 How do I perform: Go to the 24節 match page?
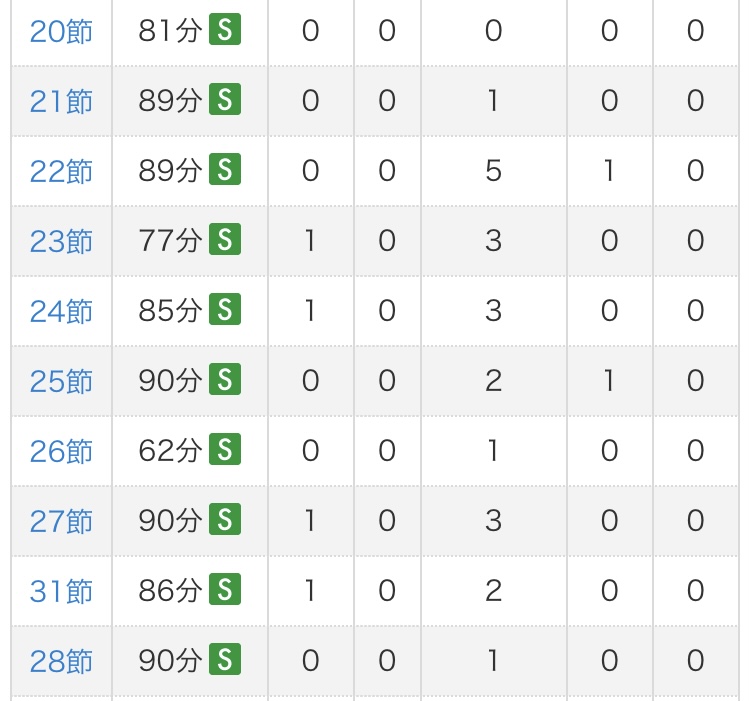point(61,312)
